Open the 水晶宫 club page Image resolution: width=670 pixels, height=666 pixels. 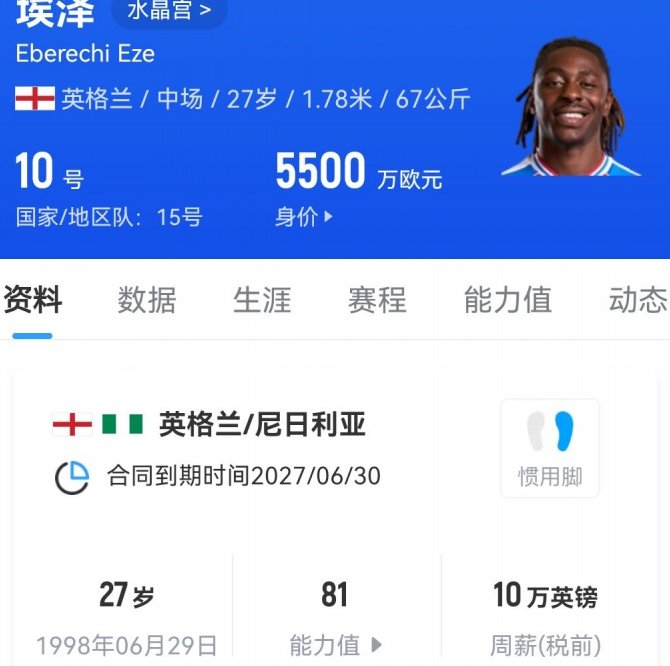click(x=169, y=12)
